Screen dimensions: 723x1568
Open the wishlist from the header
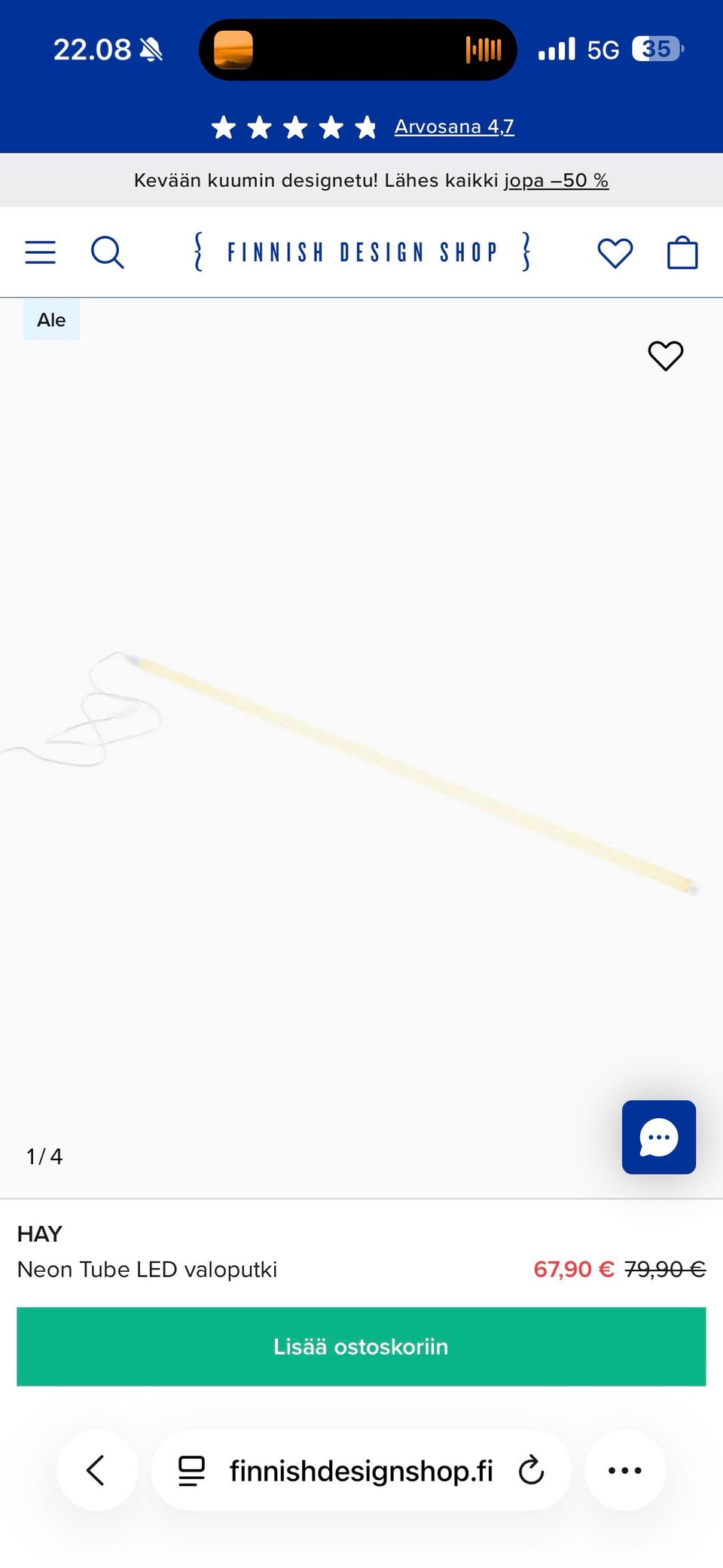[x=615, y=252]
